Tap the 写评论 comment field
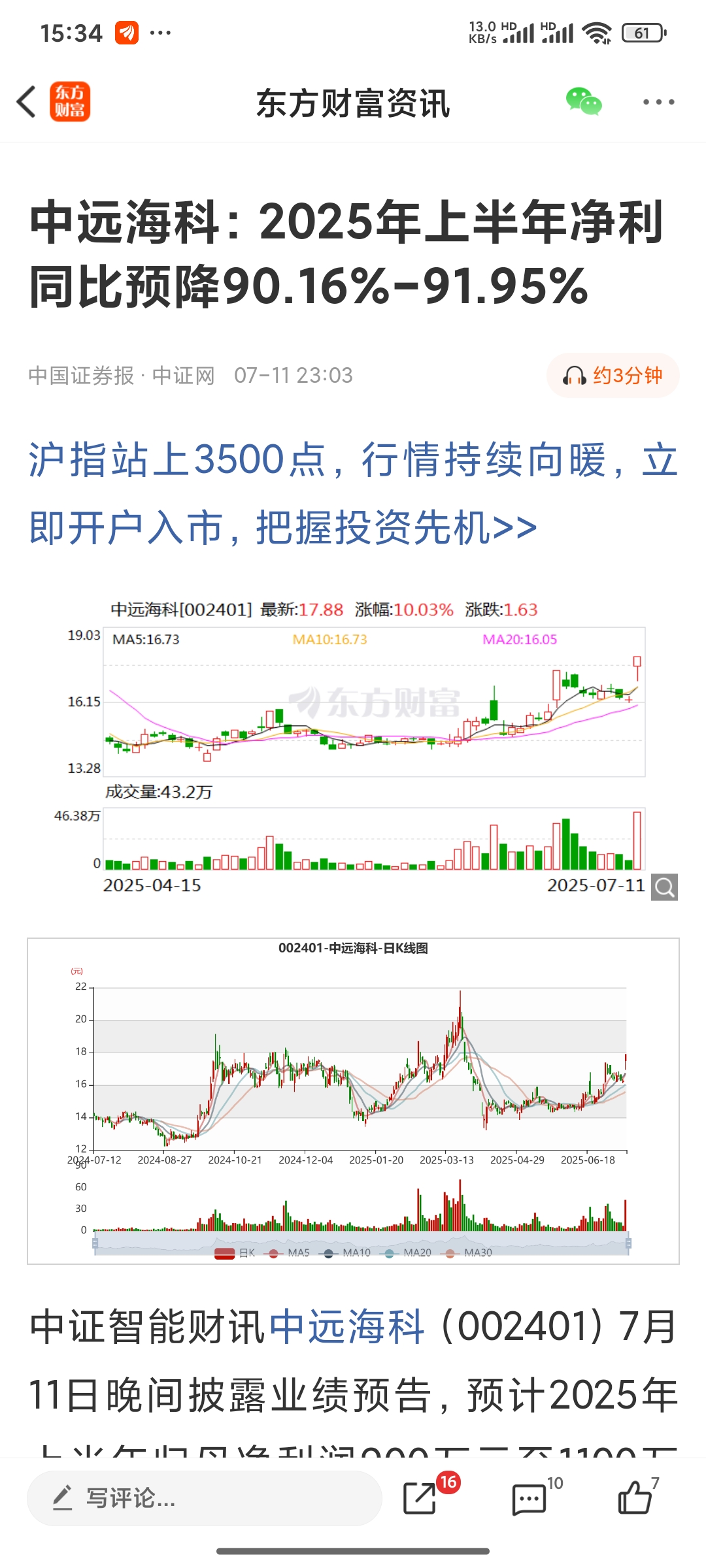Viewport: 706px width, 1568px height. tap(204, 1498)
